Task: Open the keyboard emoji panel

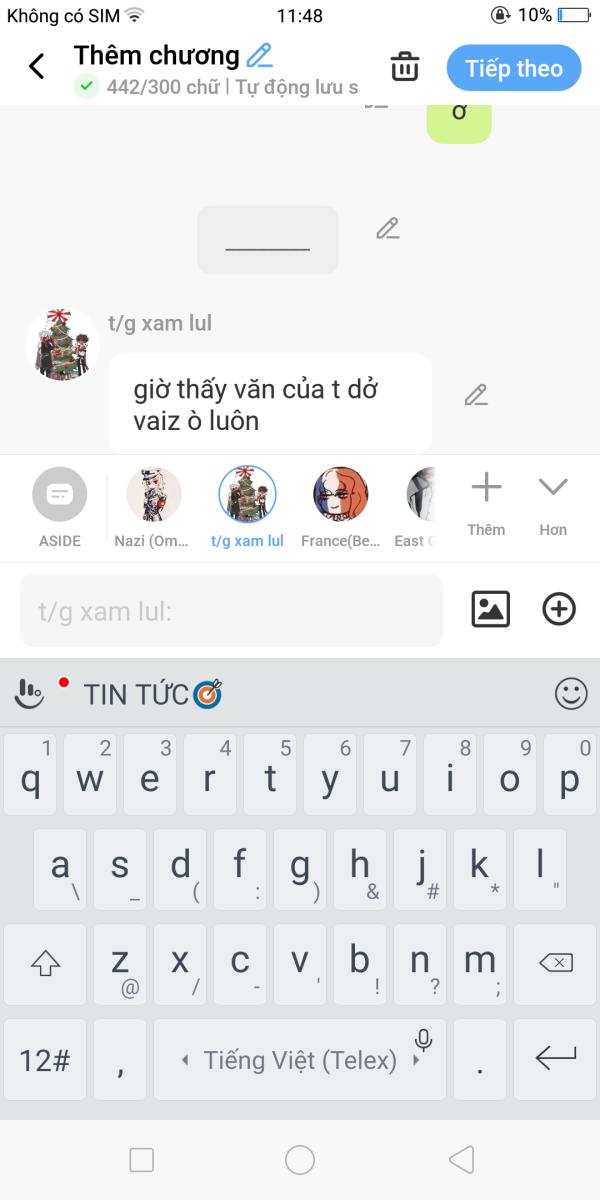Action: click(571, 693)
